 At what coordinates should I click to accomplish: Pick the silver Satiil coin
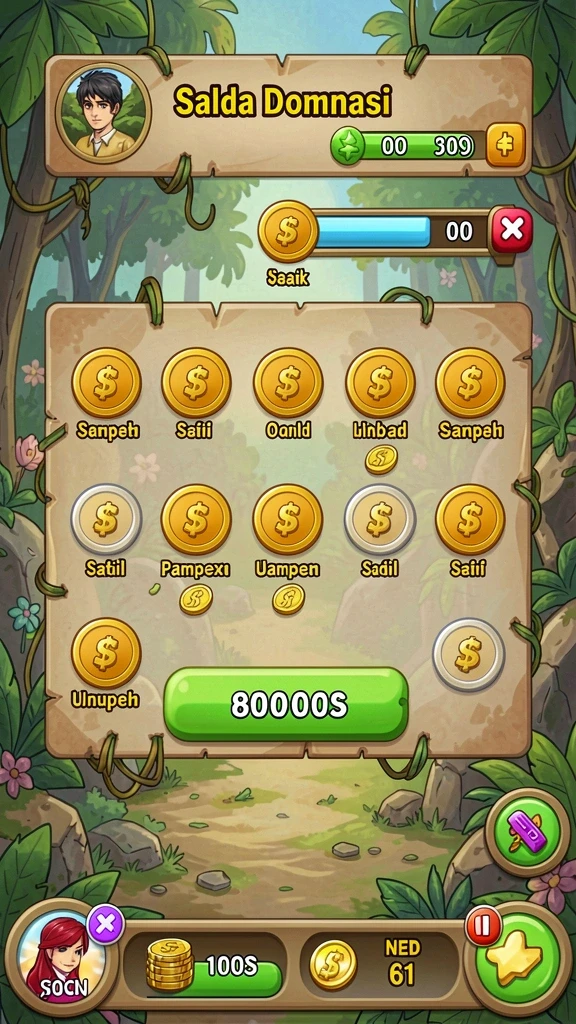[x=106, y=519]
